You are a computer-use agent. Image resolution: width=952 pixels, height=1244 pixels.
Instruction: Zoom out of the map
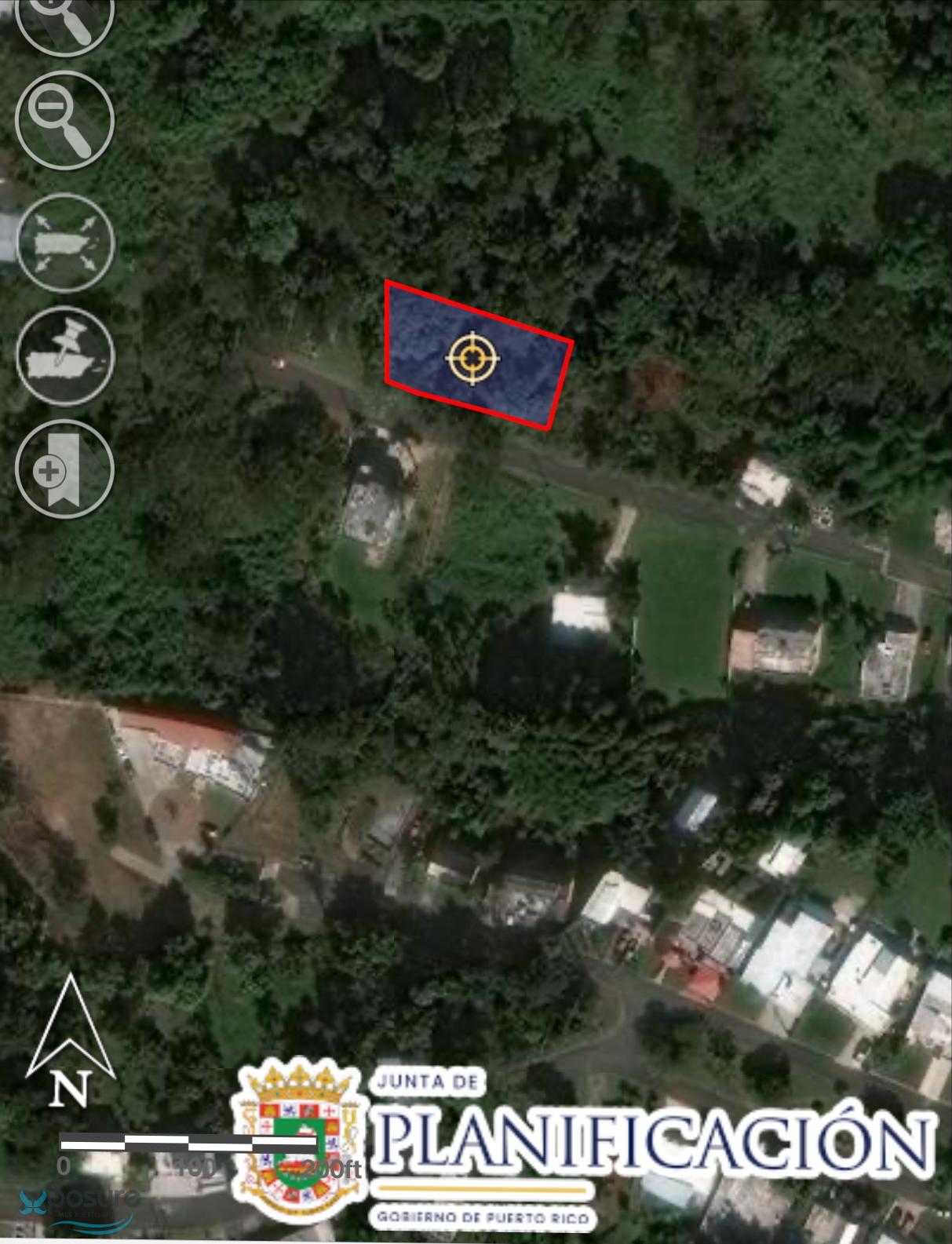(x=64, y=120)
